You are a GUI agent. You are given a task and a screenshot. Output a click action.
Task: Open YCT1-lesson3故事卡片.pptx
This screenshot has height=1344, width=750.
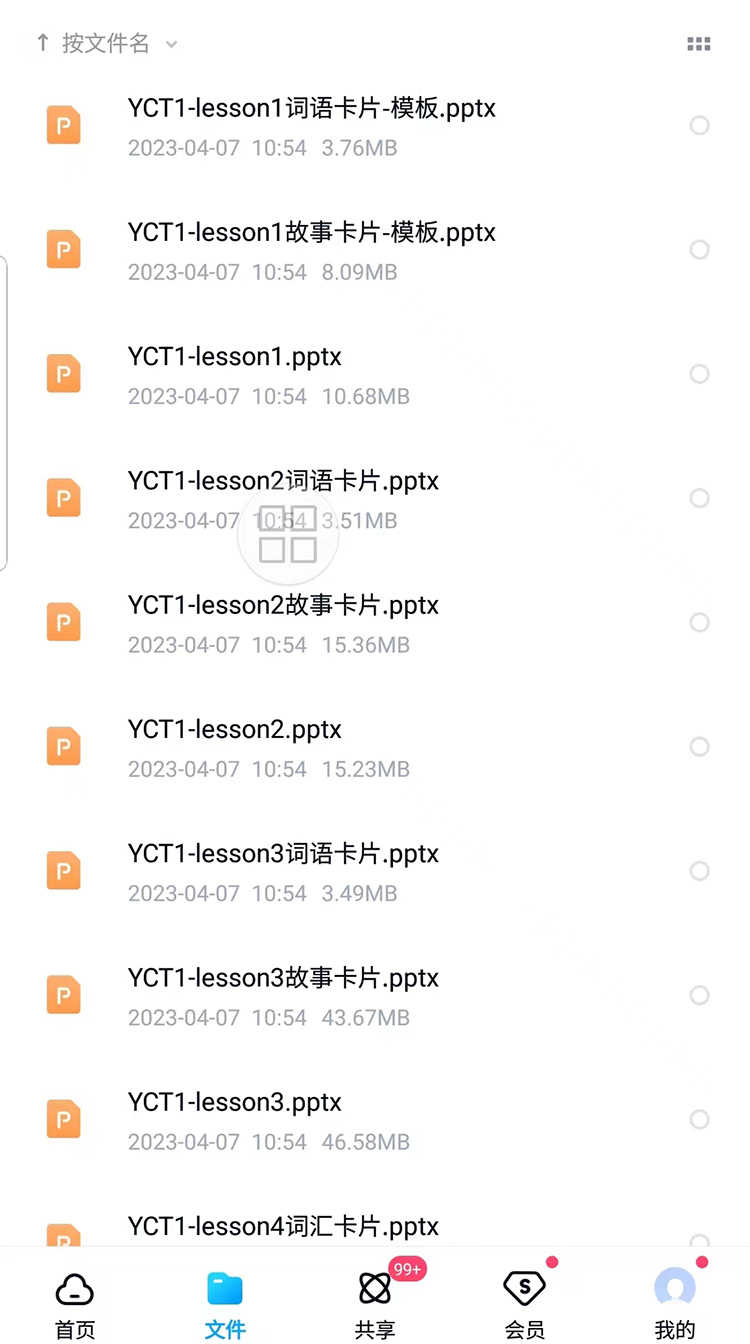pos(375,995)
